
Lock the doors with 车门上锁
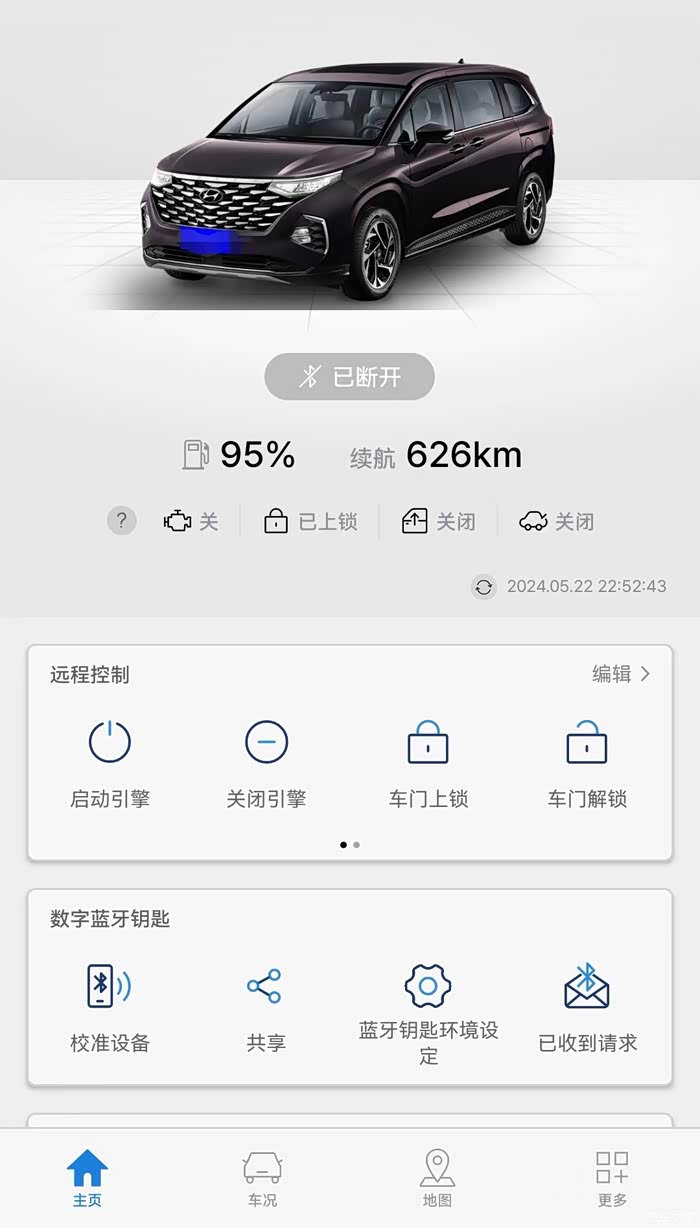(x=428, y=764)
